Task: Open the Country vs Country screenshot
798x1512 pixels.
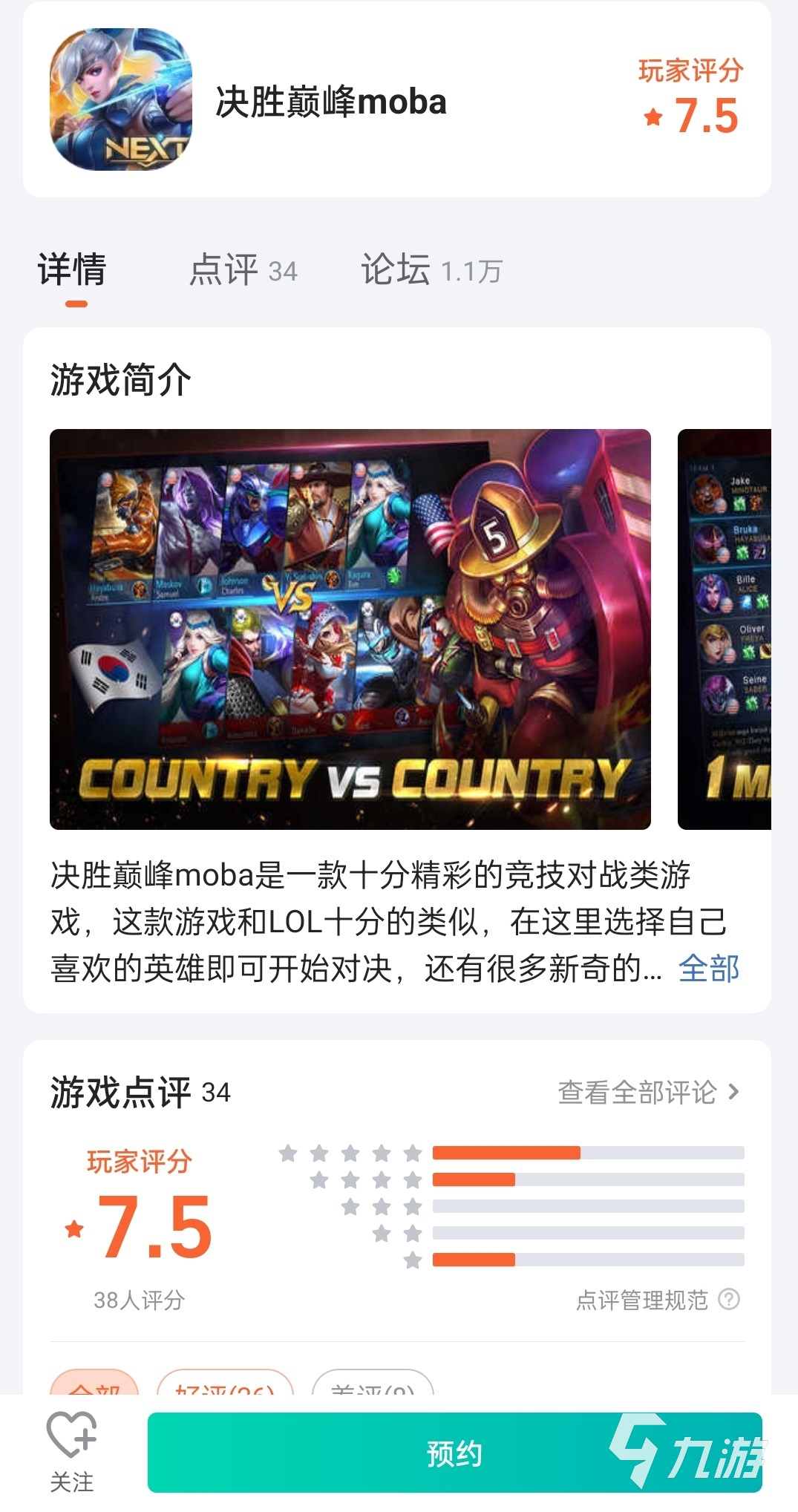Action: (x=350, y=629)
